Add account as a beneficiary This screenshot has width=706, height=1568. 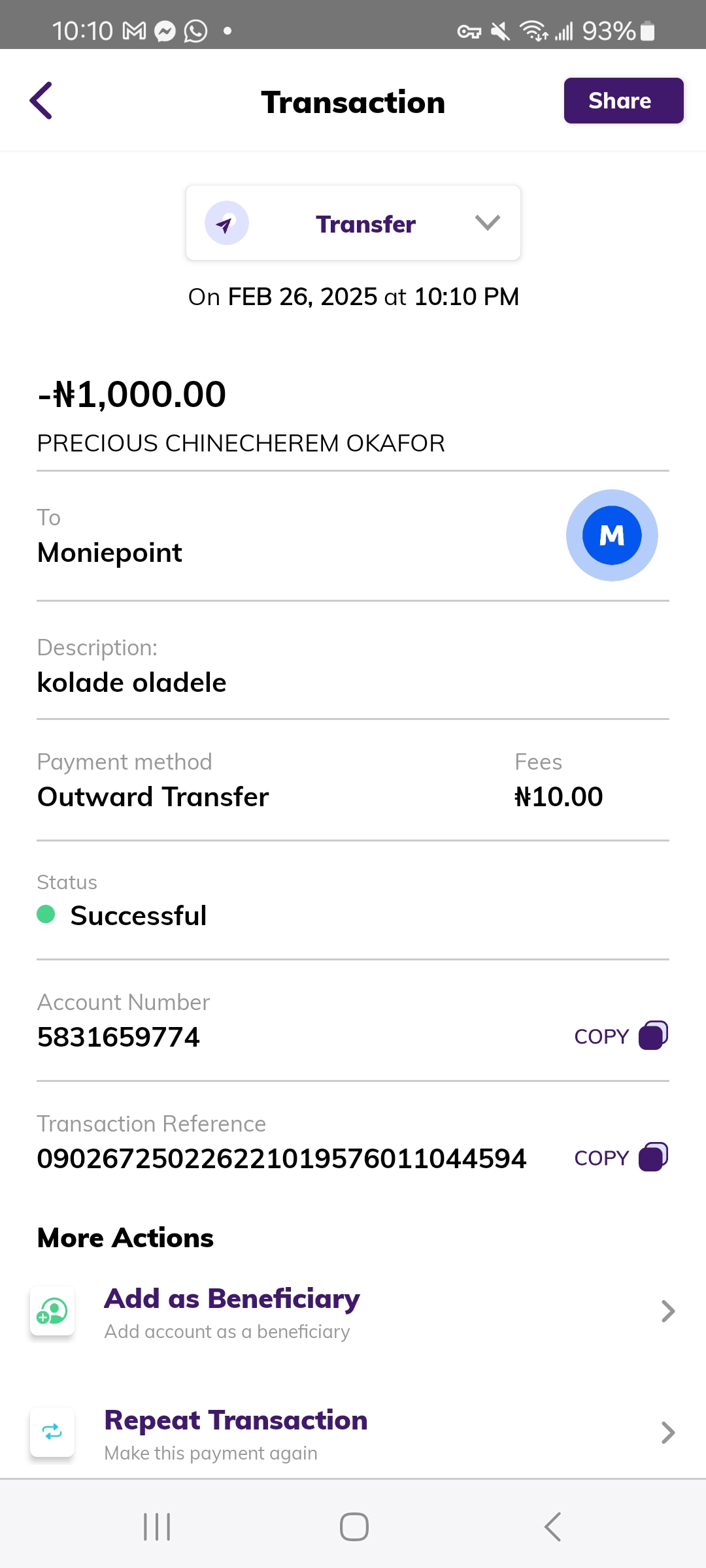point(353,1312)
